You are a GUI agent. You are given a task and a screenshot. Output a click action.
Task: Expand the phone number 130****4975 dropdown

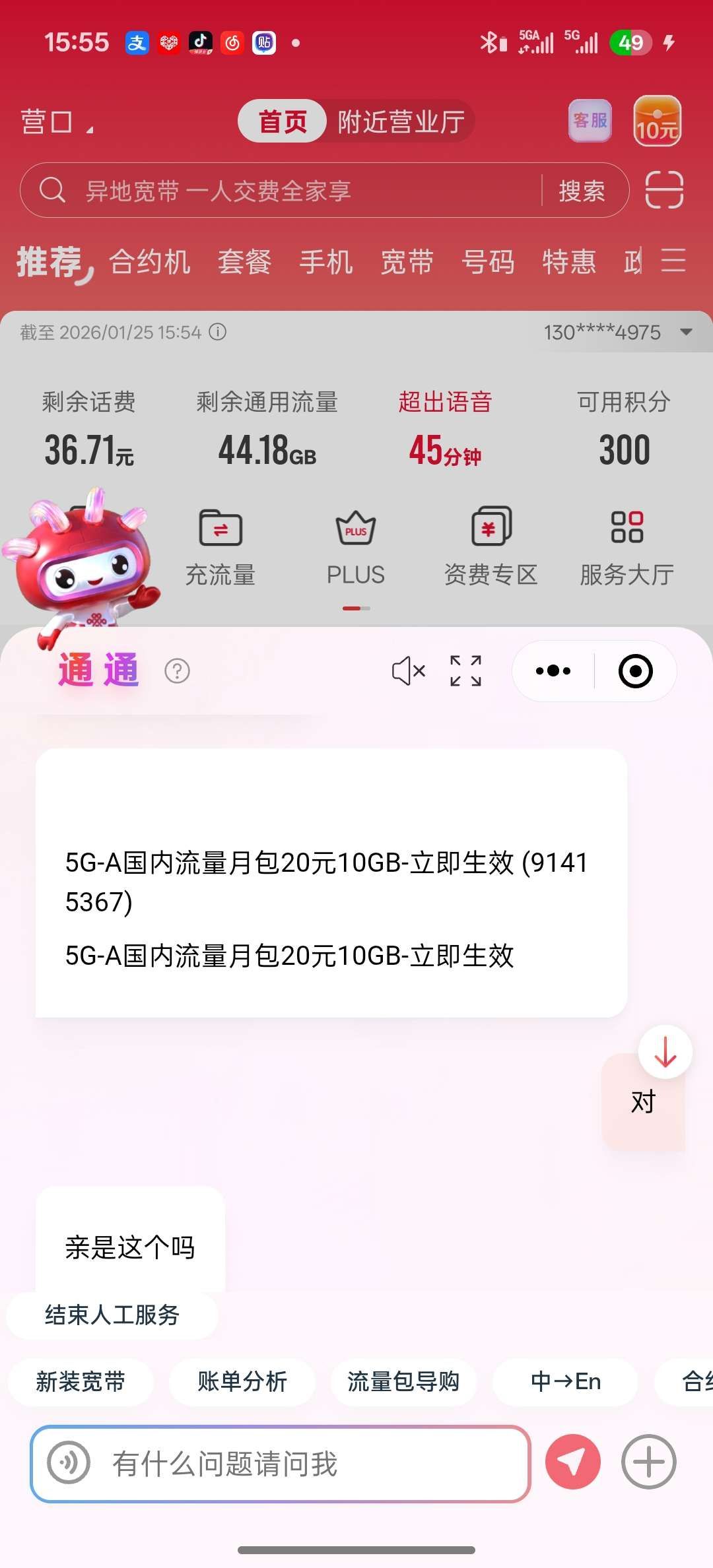(x=687, y=332)
